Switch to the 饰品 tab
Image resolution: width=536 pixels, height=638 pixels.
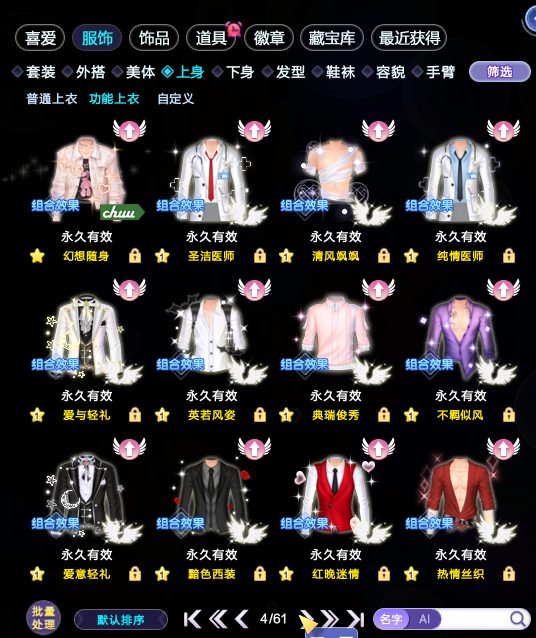tap(154, 38)
